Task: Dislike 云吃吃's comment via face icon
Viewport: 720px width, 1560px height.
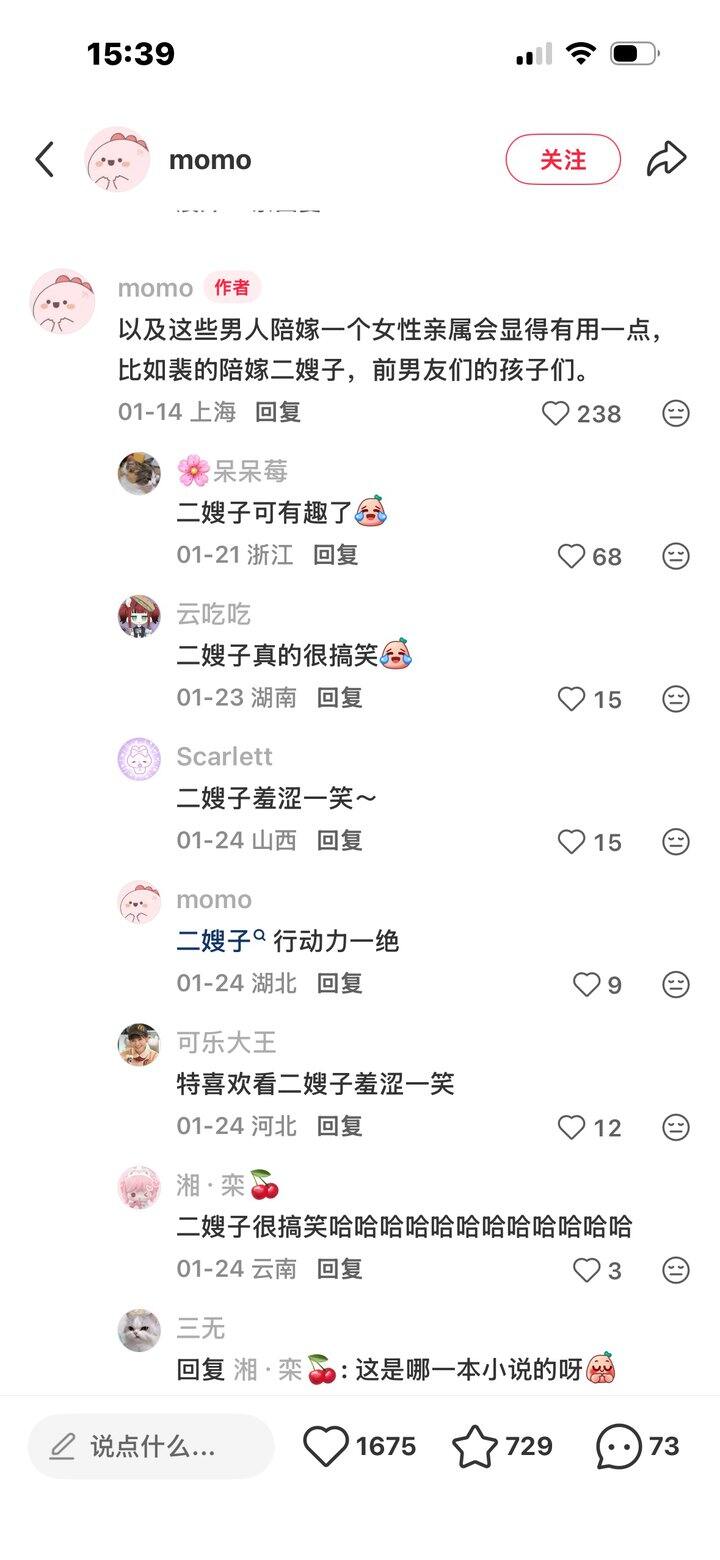Action: pos(676,699)
